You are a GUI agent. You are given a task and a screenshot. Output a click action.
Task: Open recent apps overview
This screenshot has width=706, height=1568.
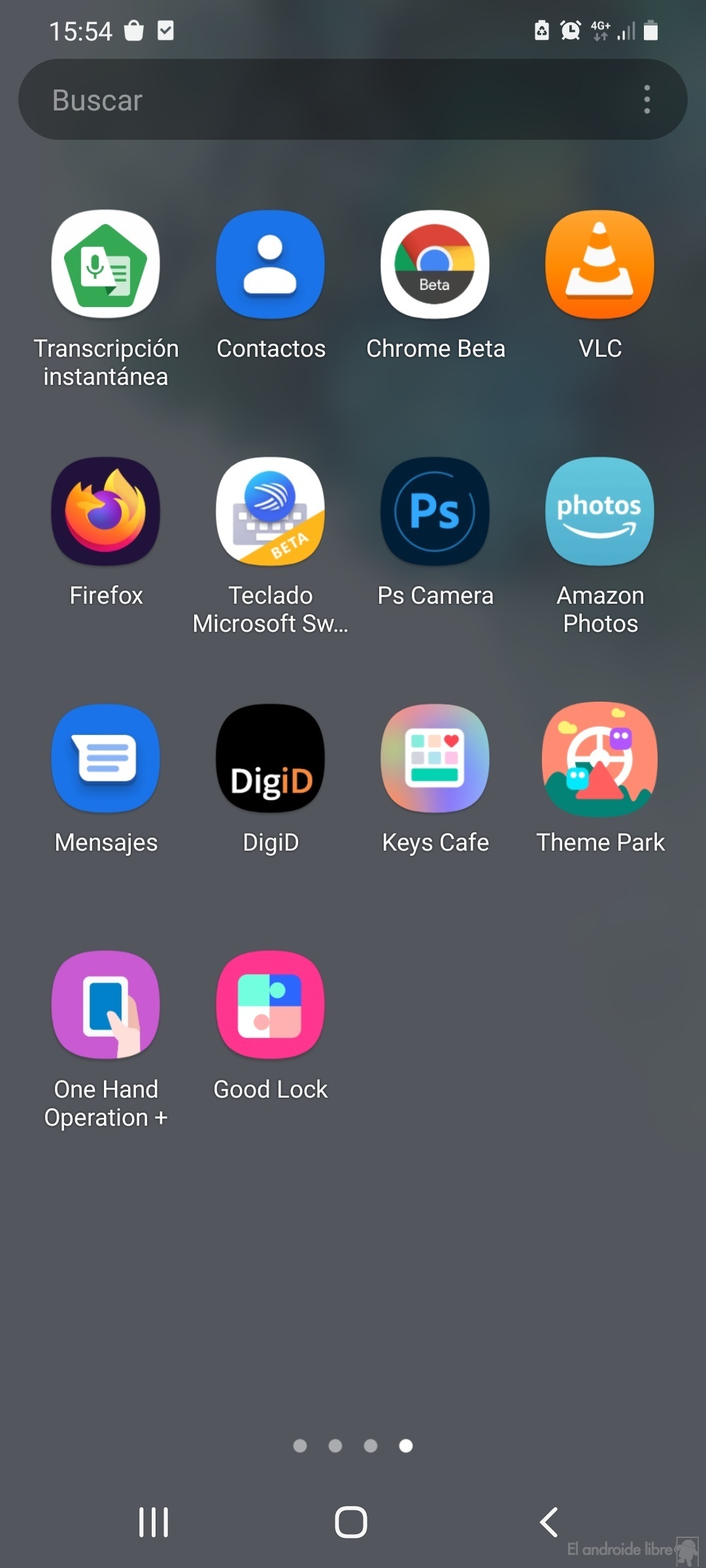[154, 1522]
